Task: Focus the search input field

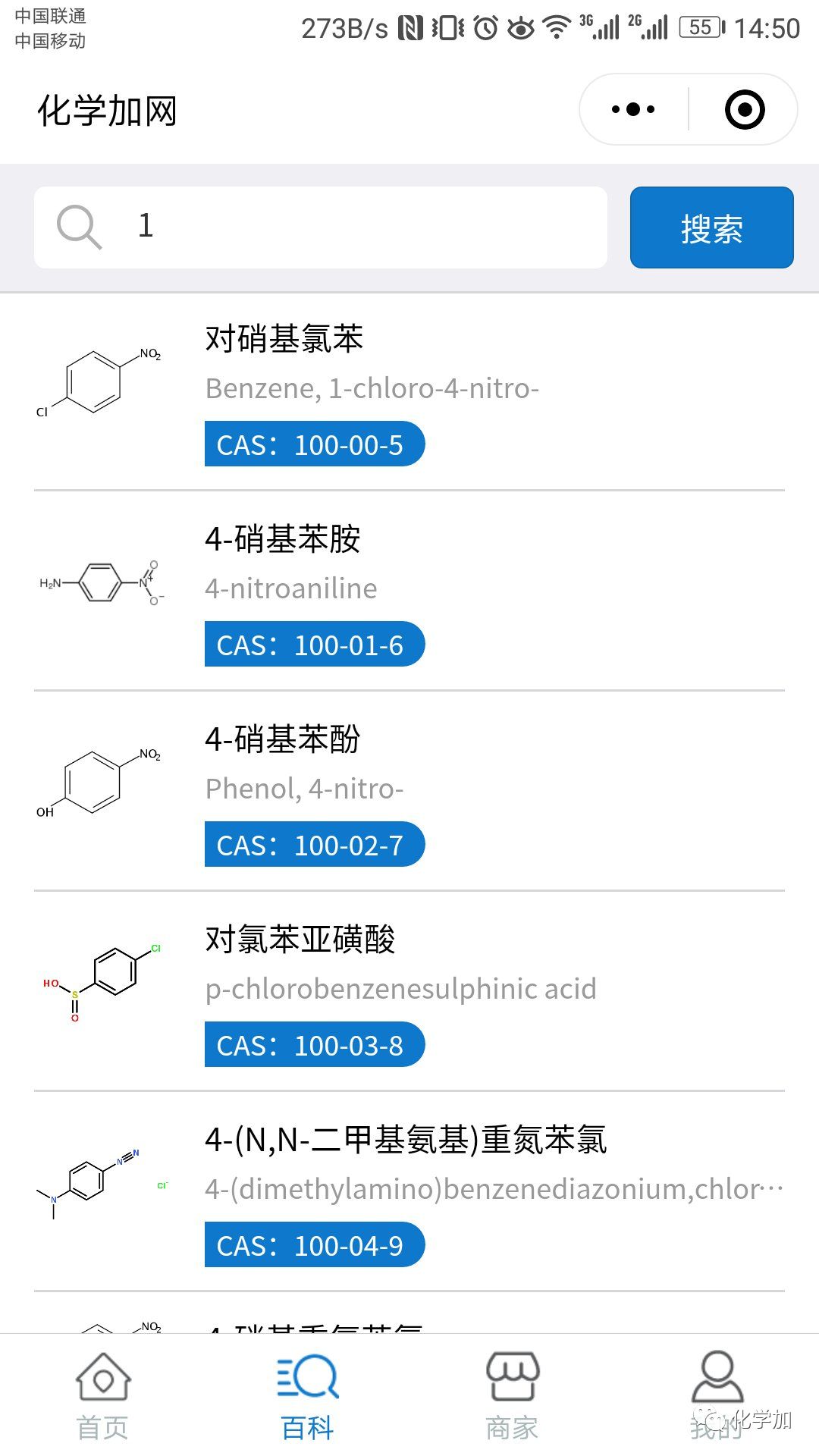Action: click(364, 227)
